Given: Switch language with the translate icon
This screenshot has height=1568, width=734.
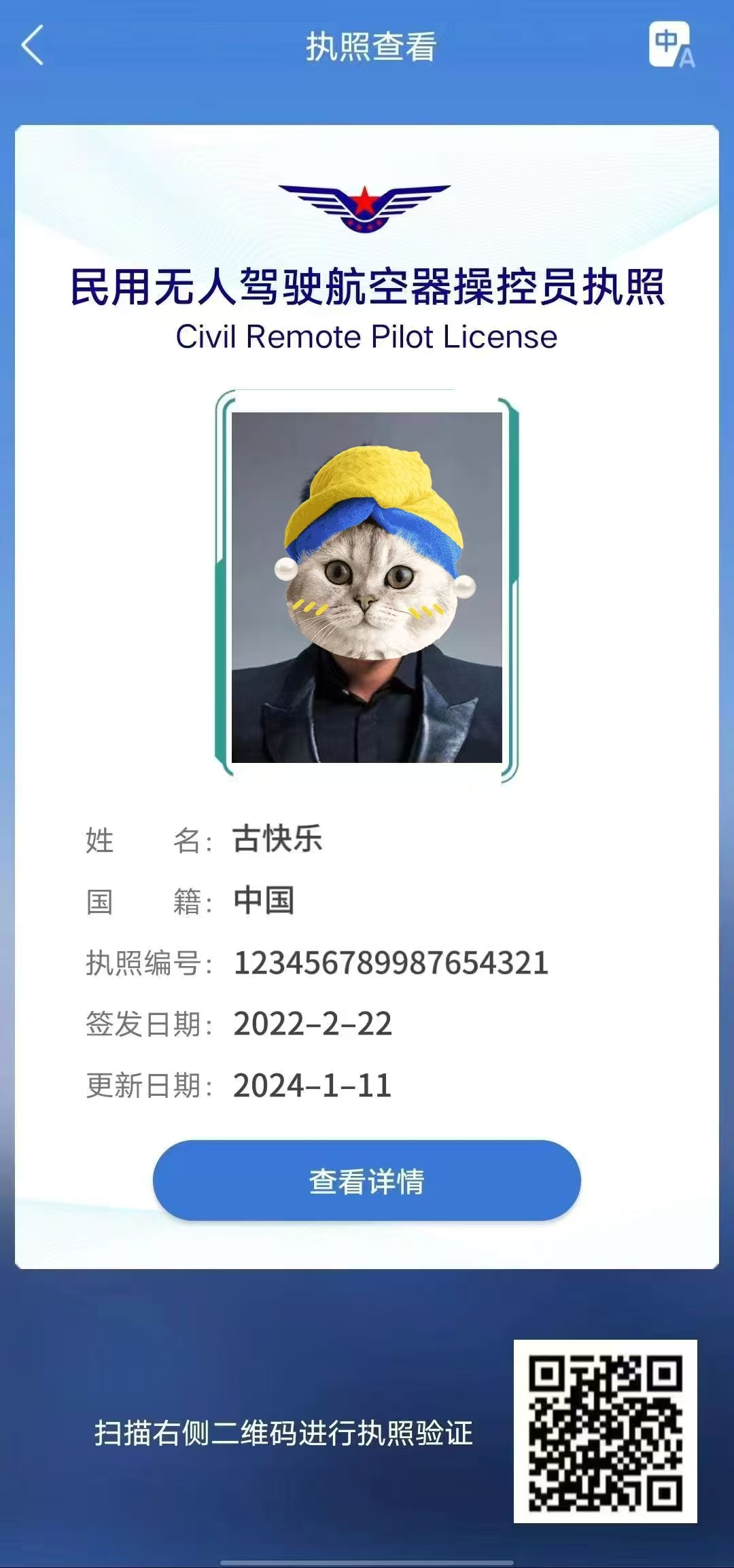Looking at the screenshot, I should click(671, 45).
